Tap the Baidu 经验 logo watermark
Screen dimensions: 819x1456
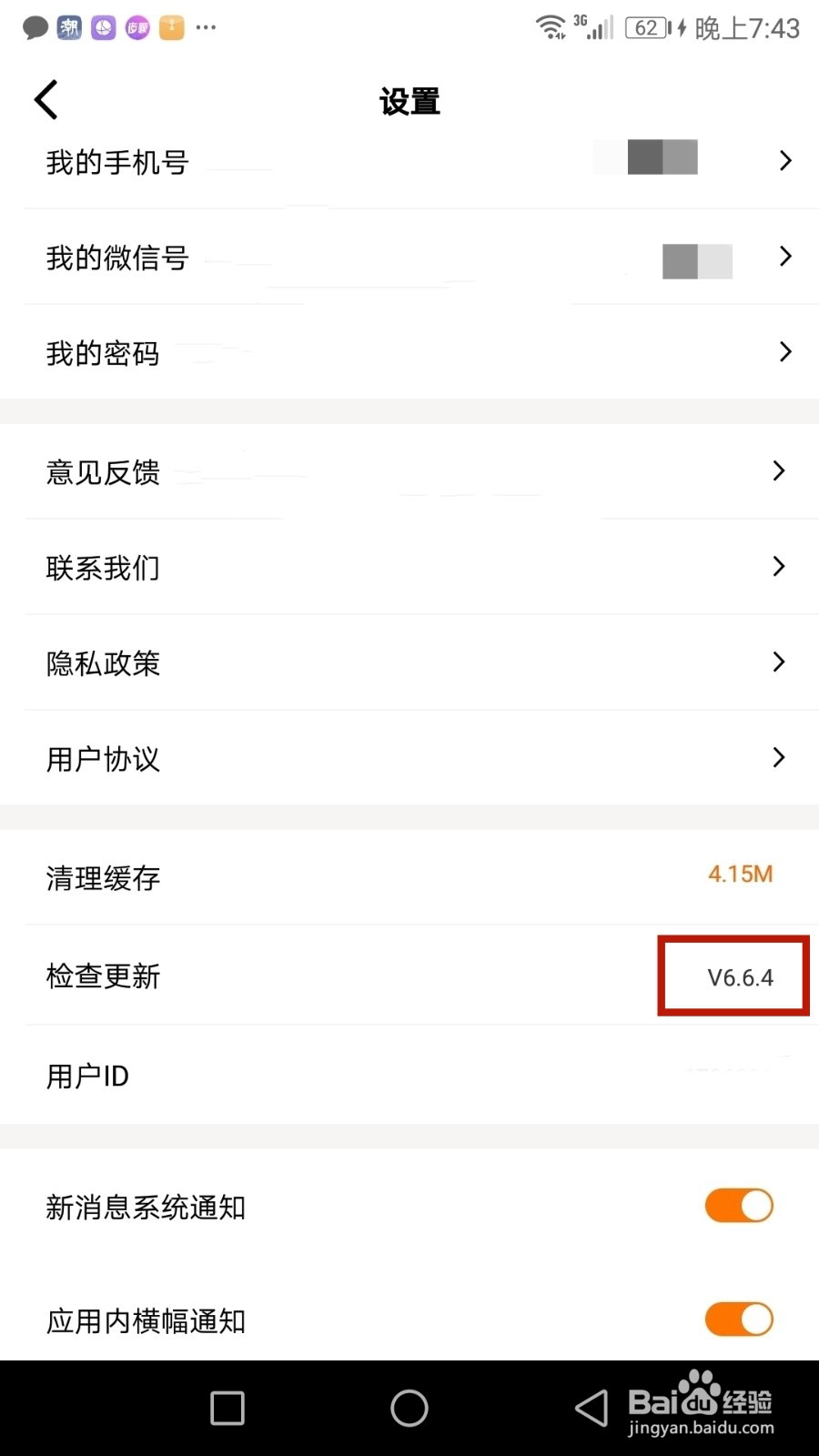703,1406
